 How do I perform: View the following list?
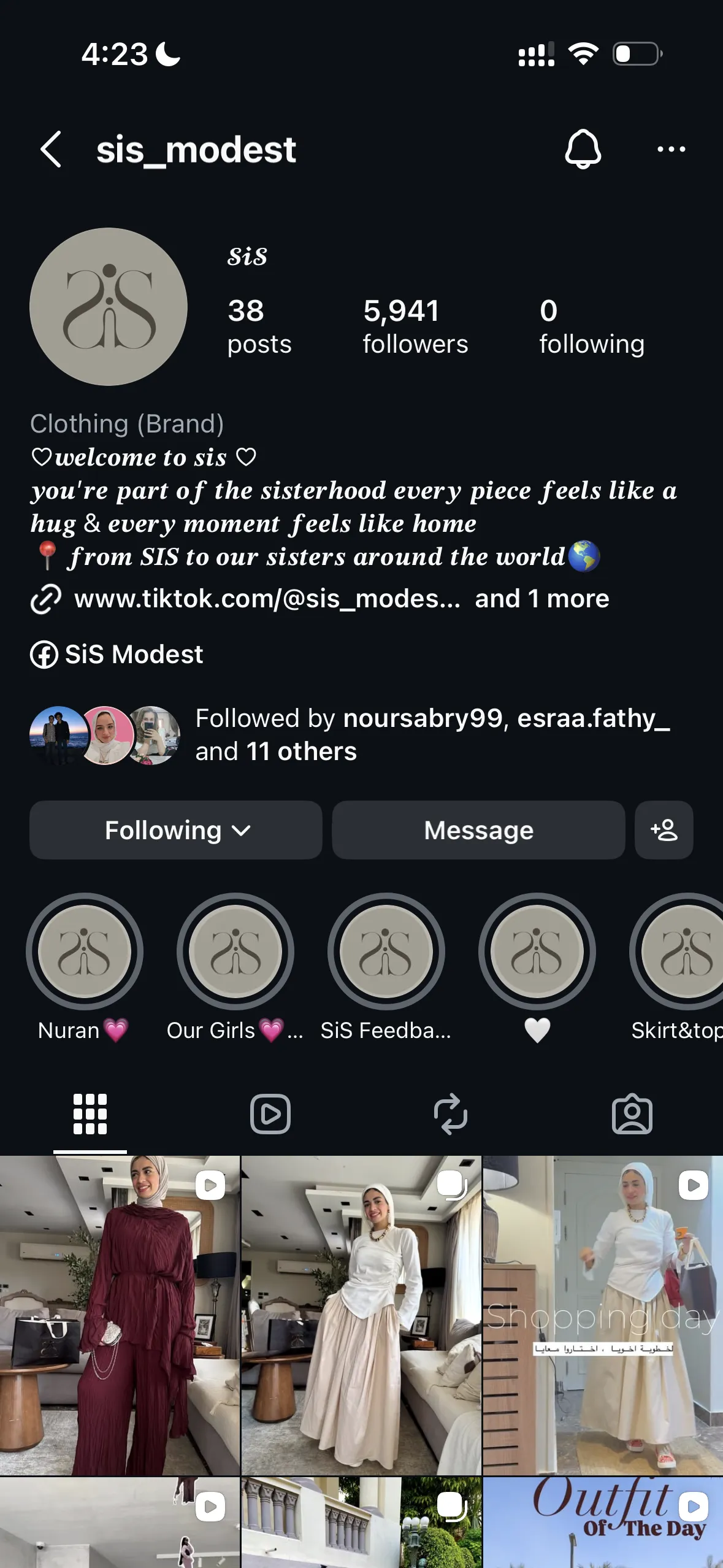(x=591, y=326)
